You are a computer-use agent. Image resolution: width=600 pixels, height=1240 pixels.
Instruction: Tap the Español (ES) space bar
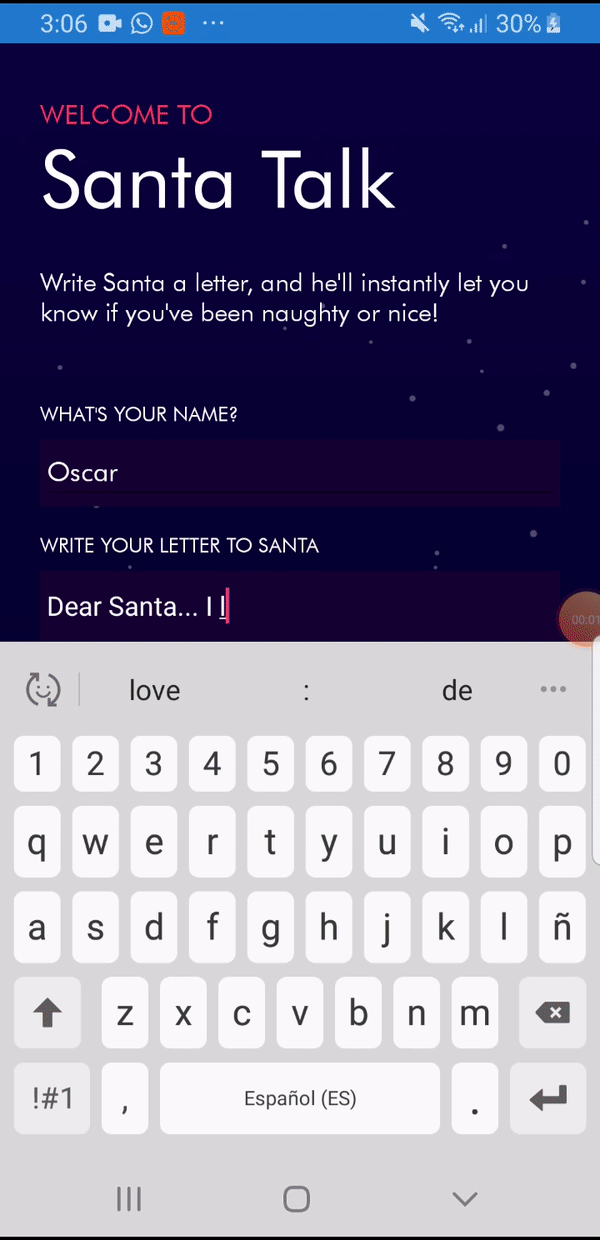[300, 1099]
